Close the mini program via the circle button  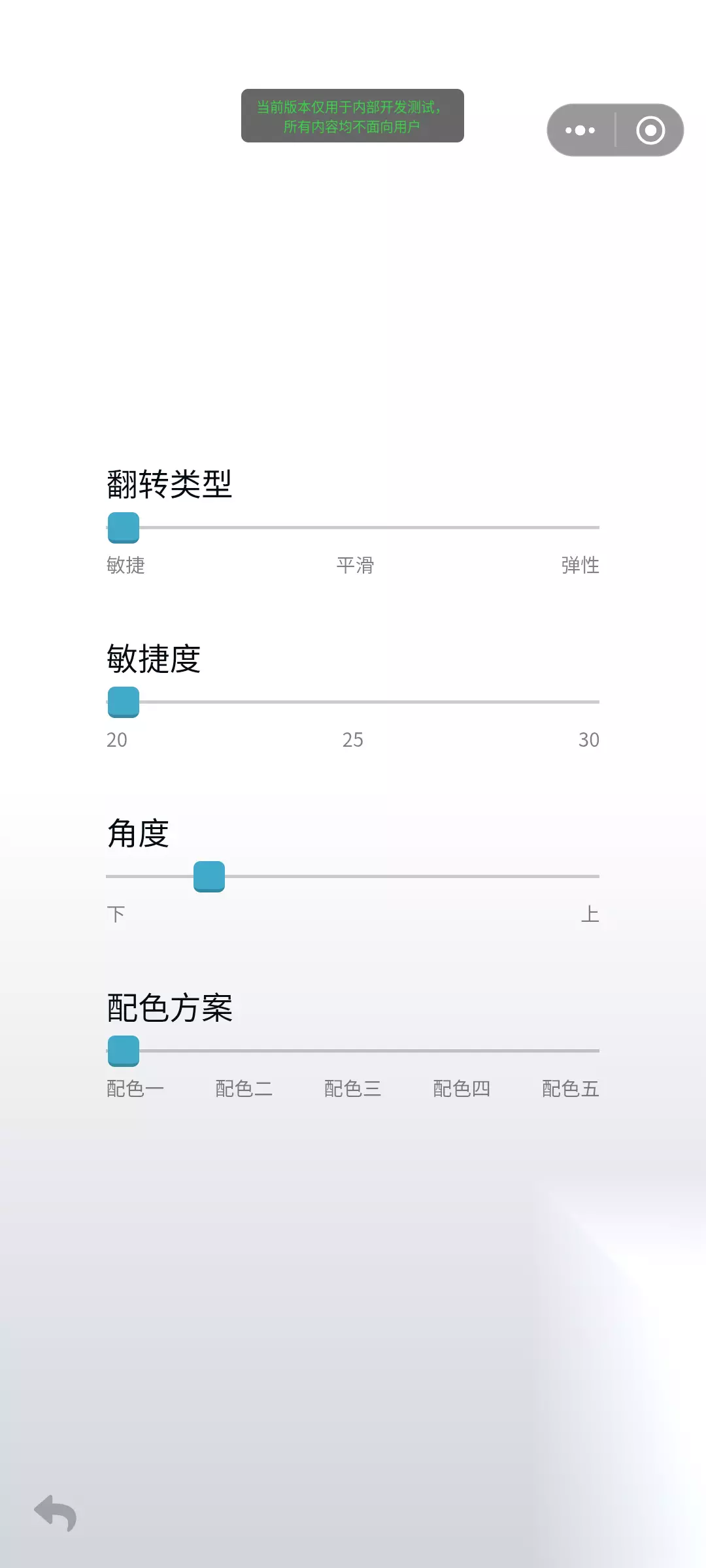(x=650, y=130)
